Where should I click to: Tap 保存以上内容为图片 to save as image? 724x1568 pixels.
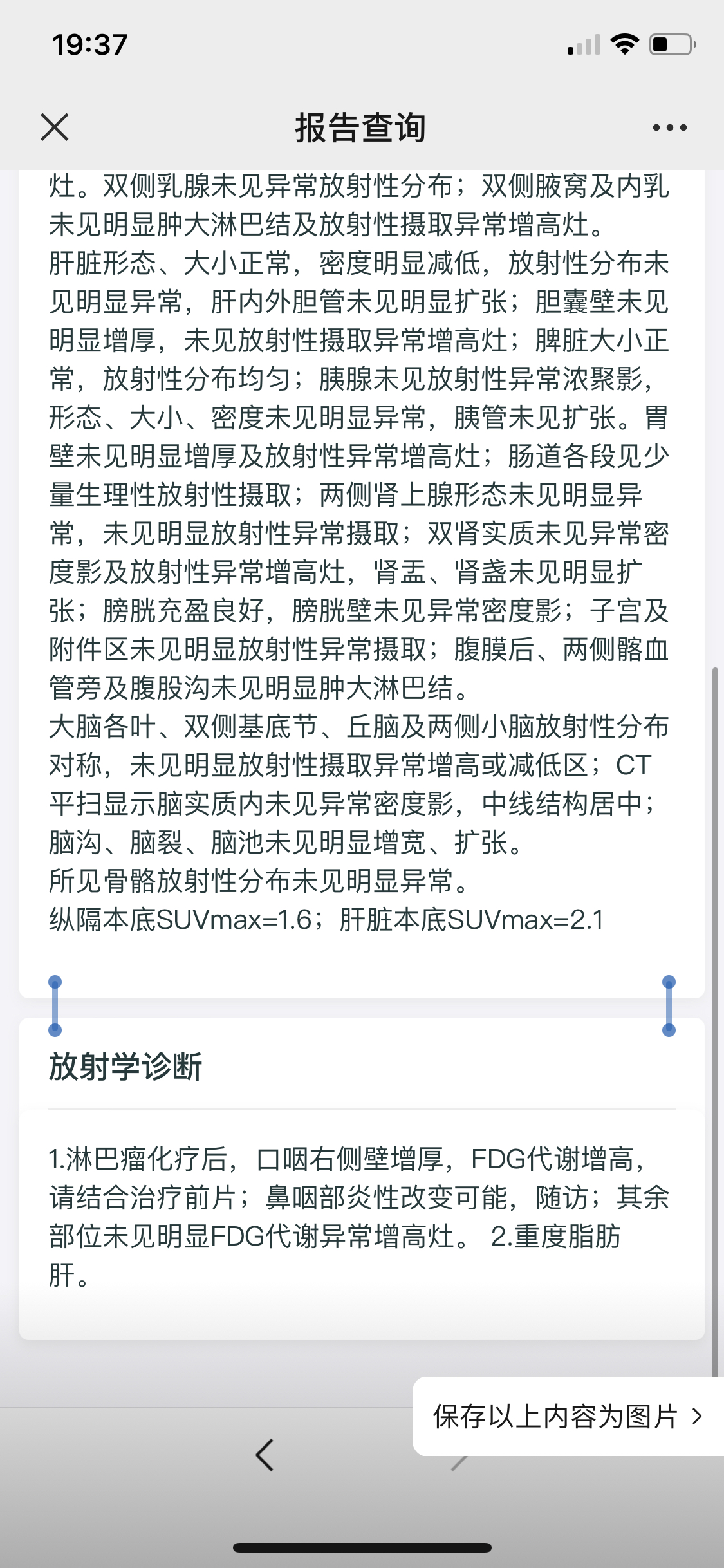(568, 1416)
